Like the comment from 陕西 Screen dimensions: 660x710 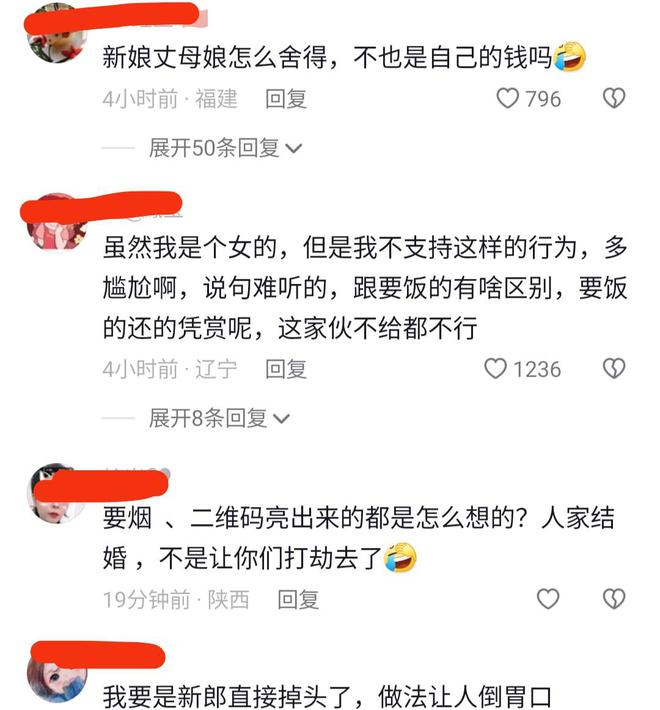coord(548,599)
